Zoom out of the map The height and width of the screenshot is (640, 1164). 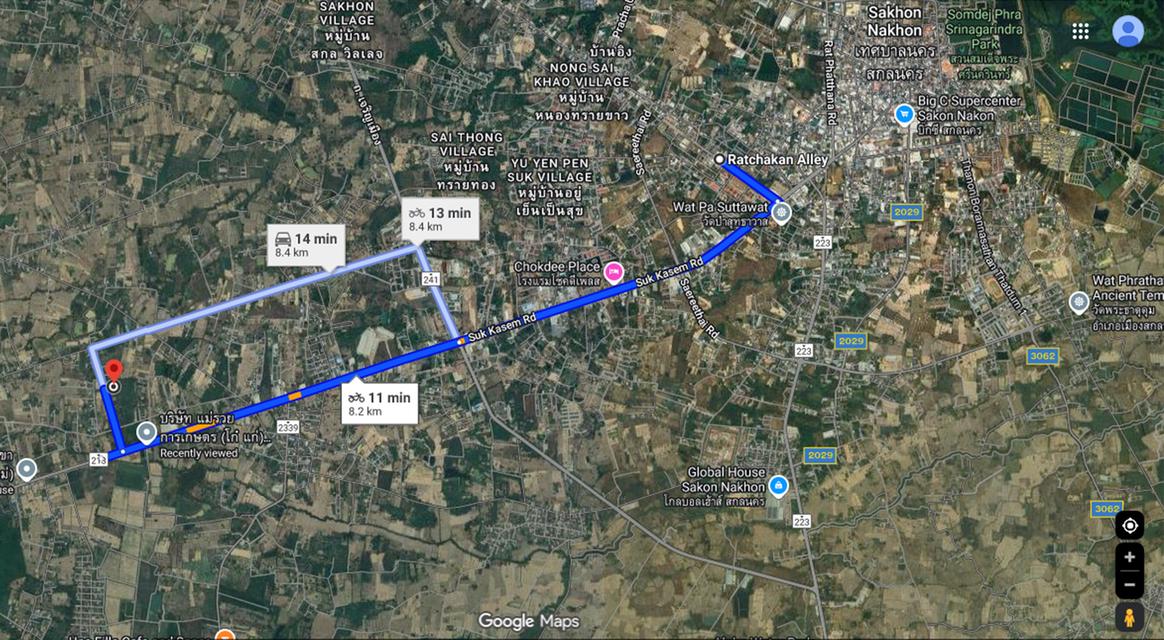1129,584
